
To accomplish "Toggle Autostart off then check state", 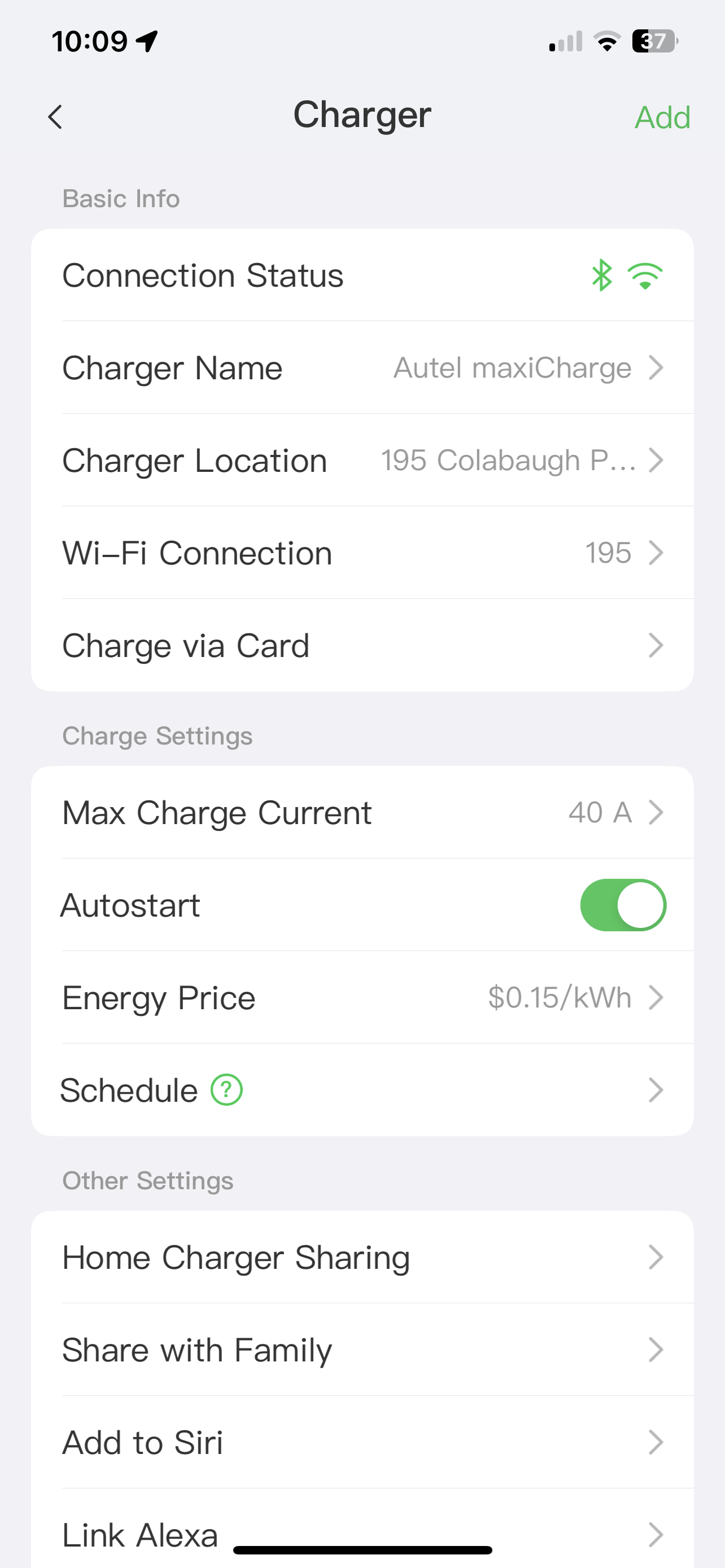I will point(623,905).
